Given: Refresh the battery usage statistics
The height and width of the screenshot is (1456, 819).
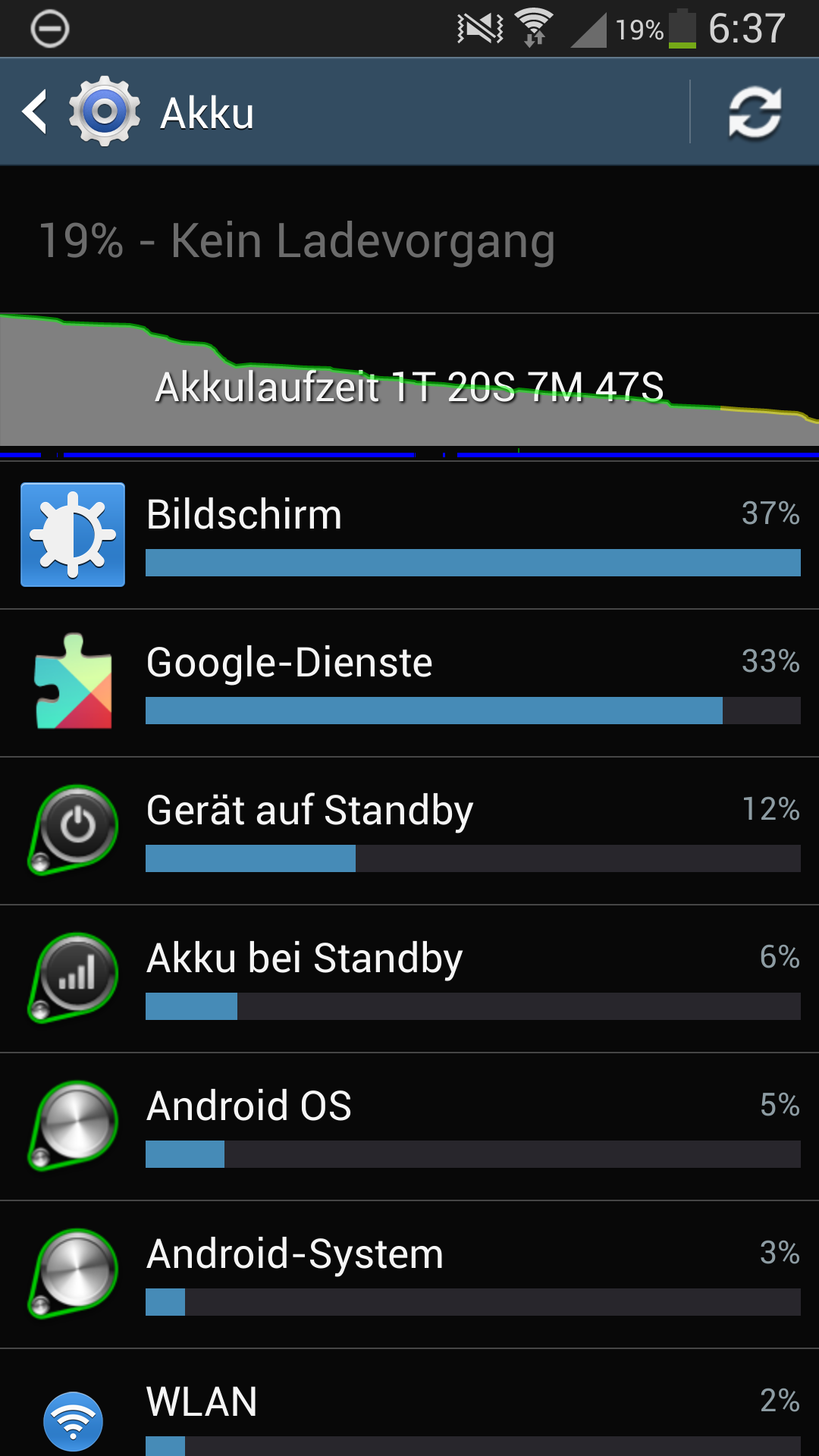Looking at the screenshot, I should click(755, 112).
